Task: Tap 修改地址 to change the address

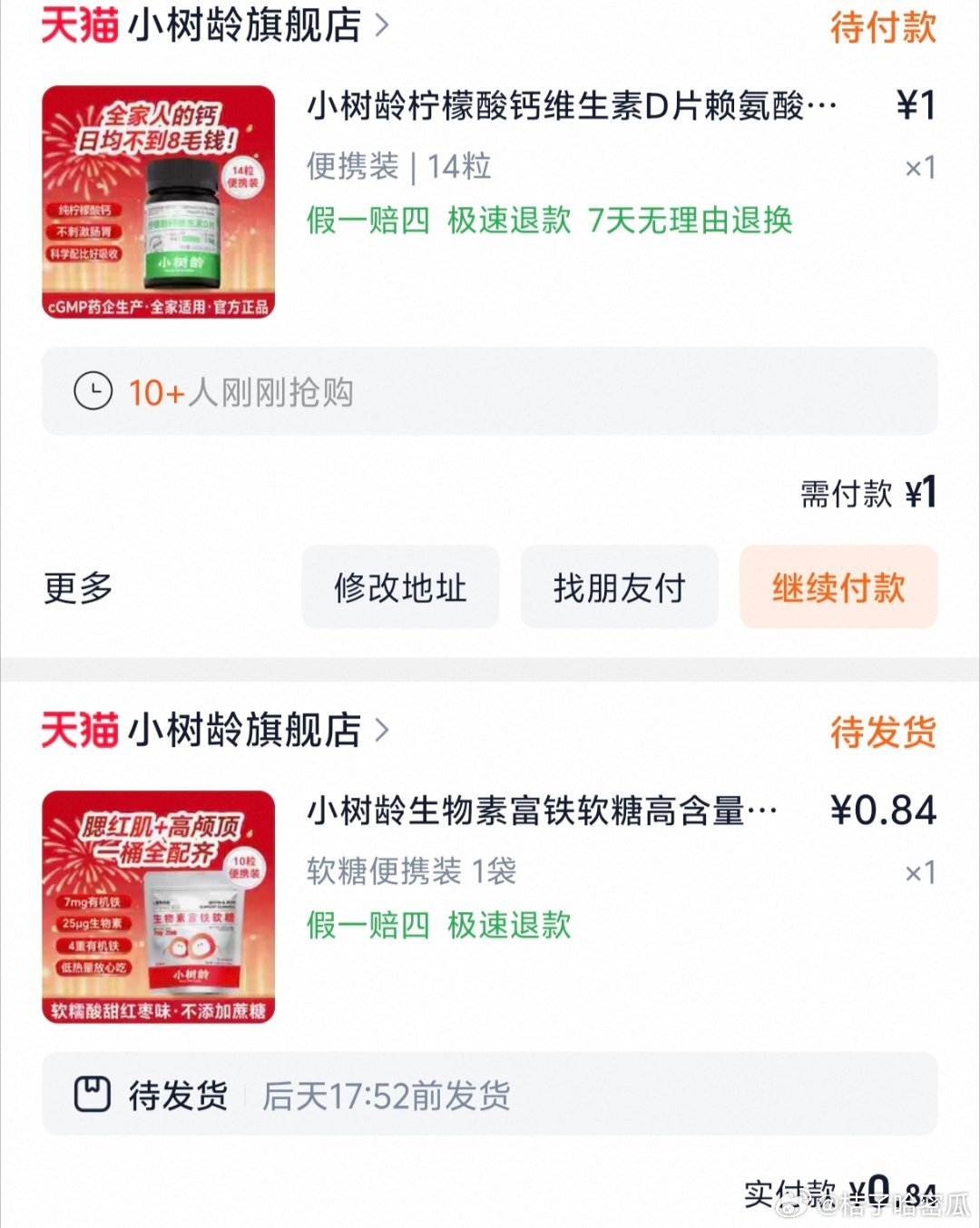Action: (400, 587)
